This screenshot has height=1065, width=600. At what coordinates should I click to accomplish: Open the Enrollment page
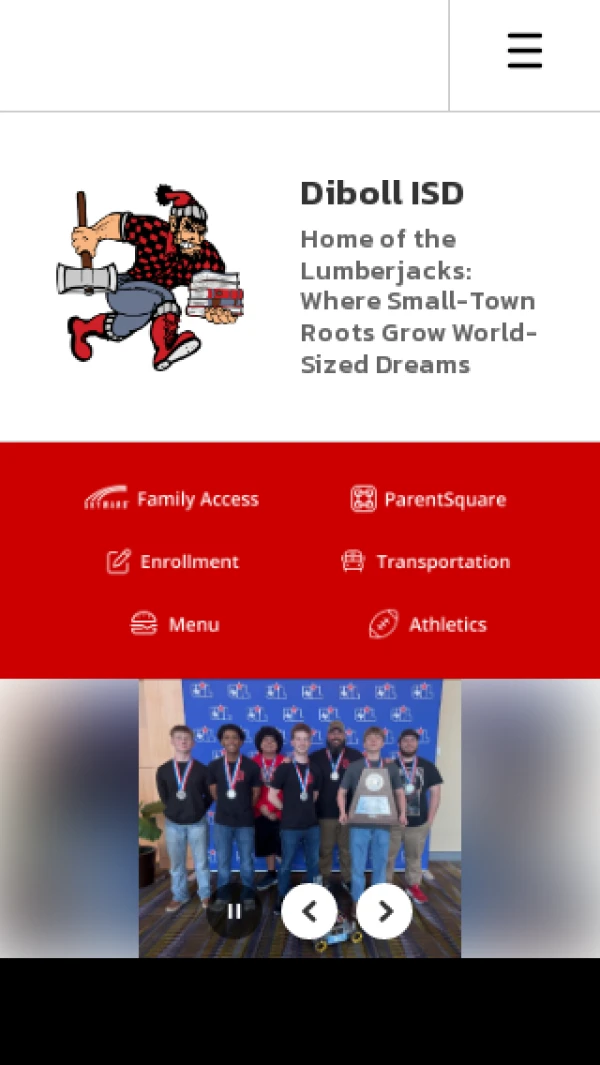(x=173, y=562)
